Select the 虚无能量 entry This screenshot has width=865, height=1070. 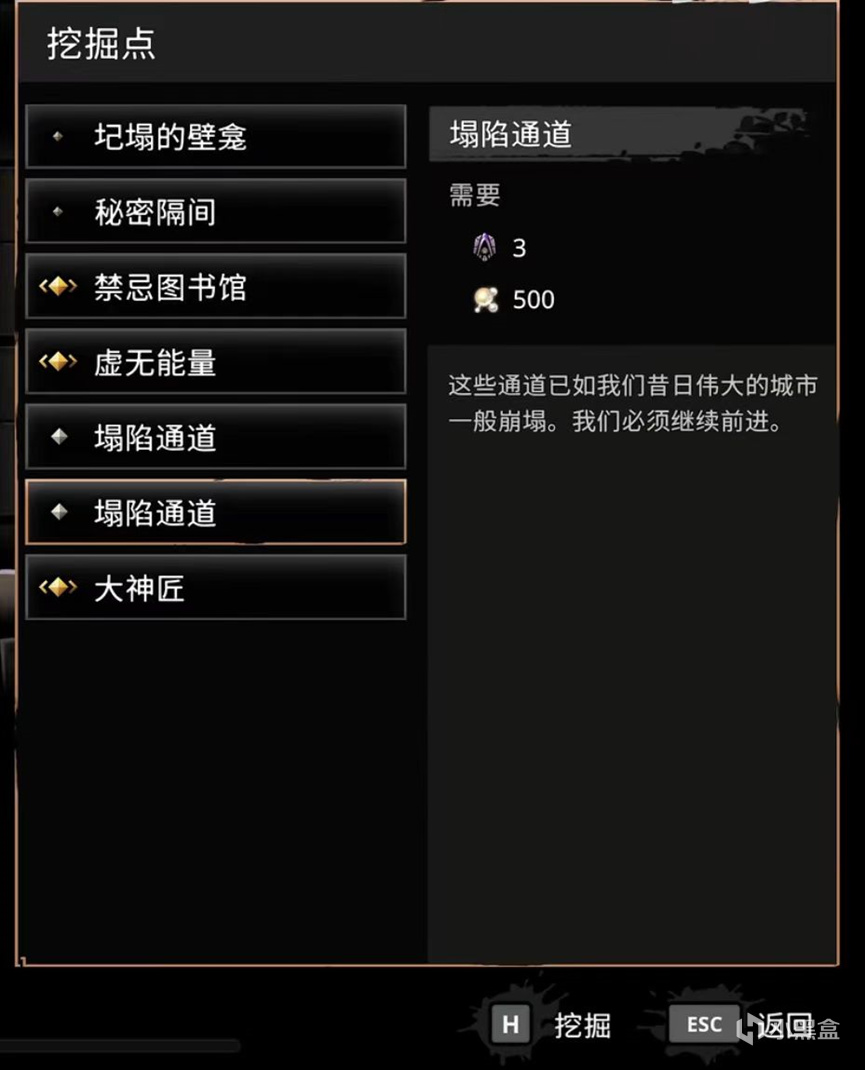pyautogui.click(x=215, y=362)
